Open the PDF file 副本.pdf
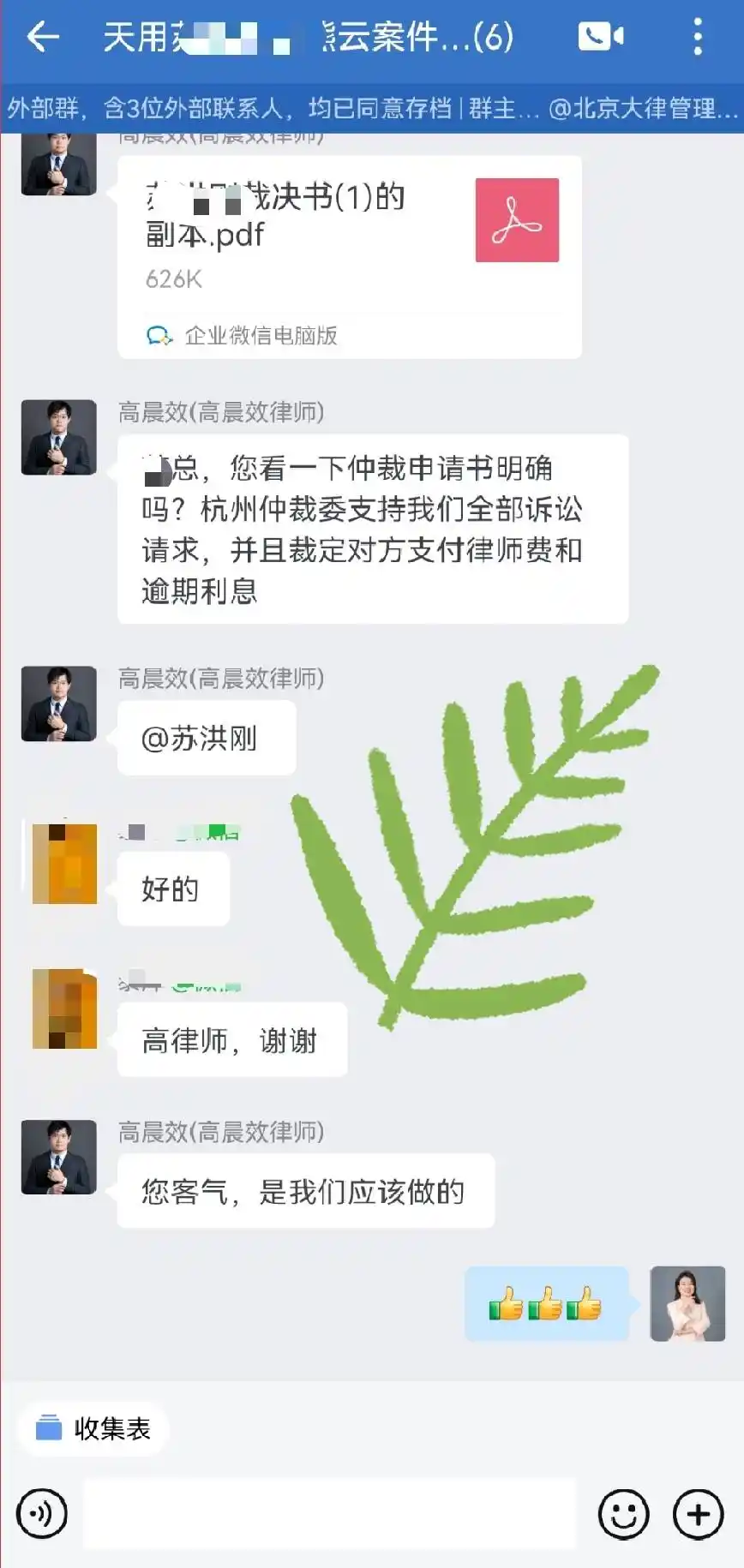 (349, 256)
